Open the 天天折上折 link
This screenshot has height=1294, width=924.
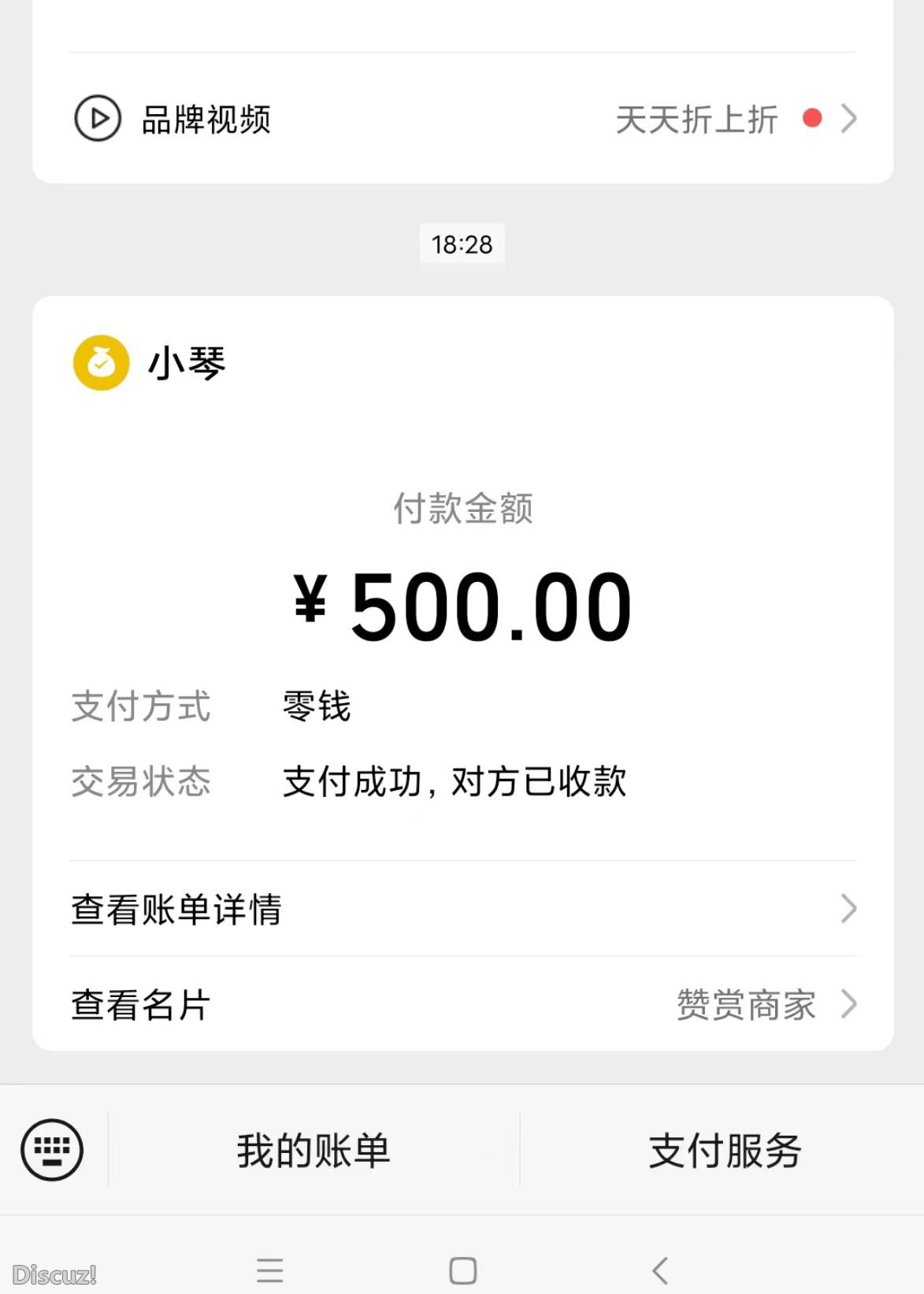pyautogui.click(x=696, y=118)
